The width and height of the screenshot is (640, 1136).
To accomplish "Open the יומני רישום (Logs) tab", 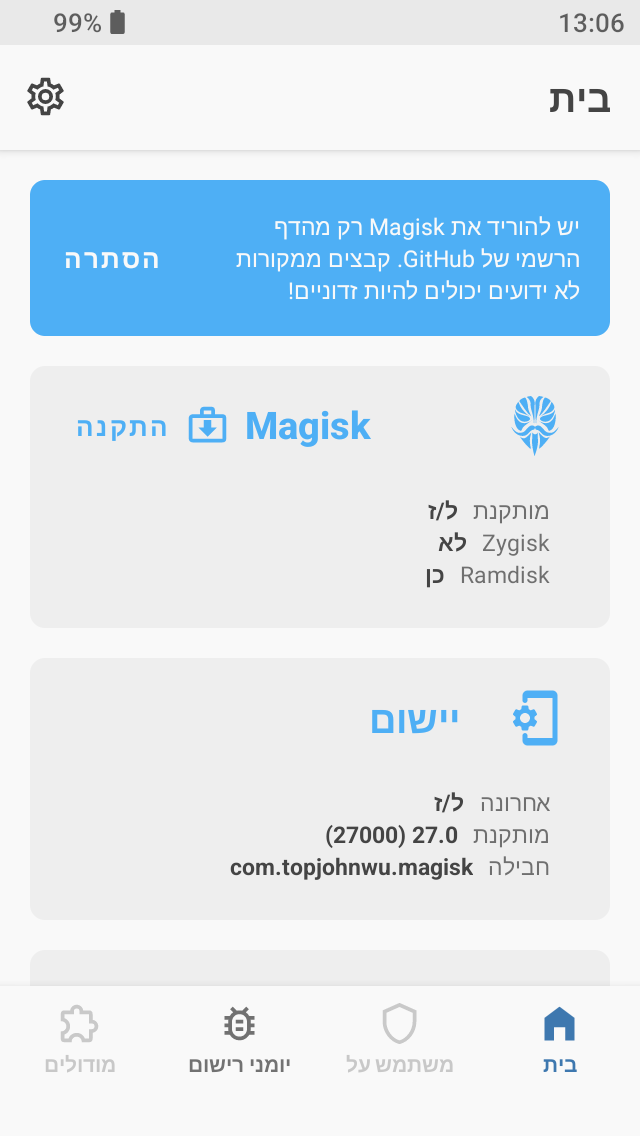I will tap(240, 1040).
